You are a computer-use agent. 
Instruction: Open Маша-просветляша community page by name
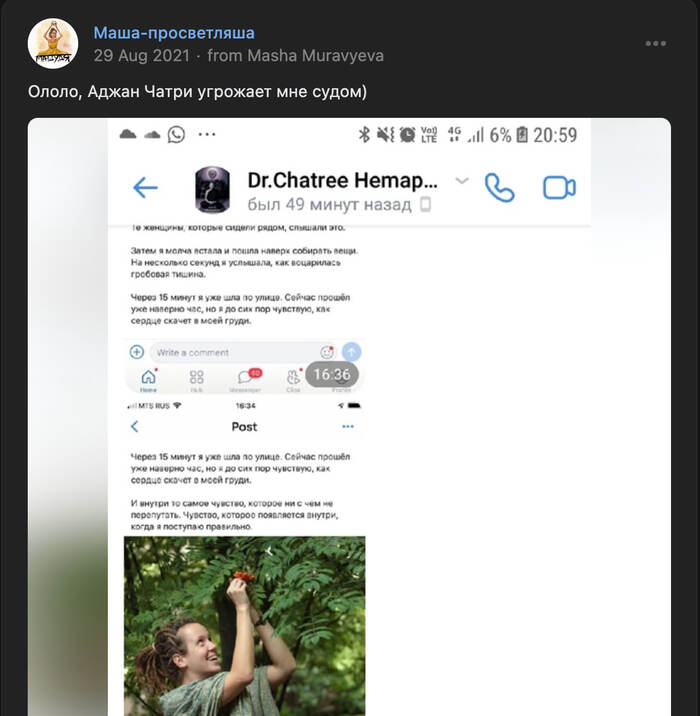(174, 33)
